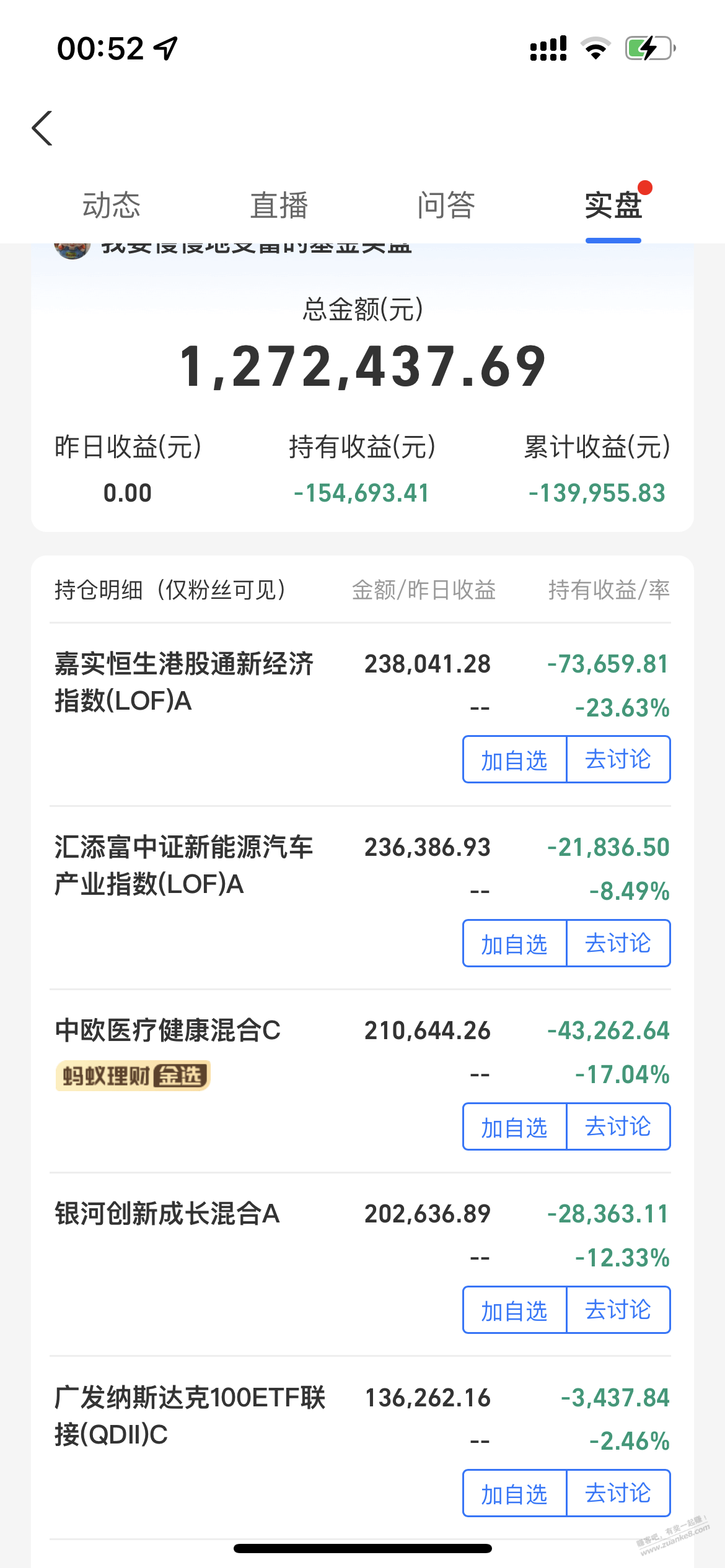The height and width of the screenshot is (1568, 725).
Task: Open 去讨论 for 汇添富中证新能源汽车产业指数
Action: tap(618, 943)
